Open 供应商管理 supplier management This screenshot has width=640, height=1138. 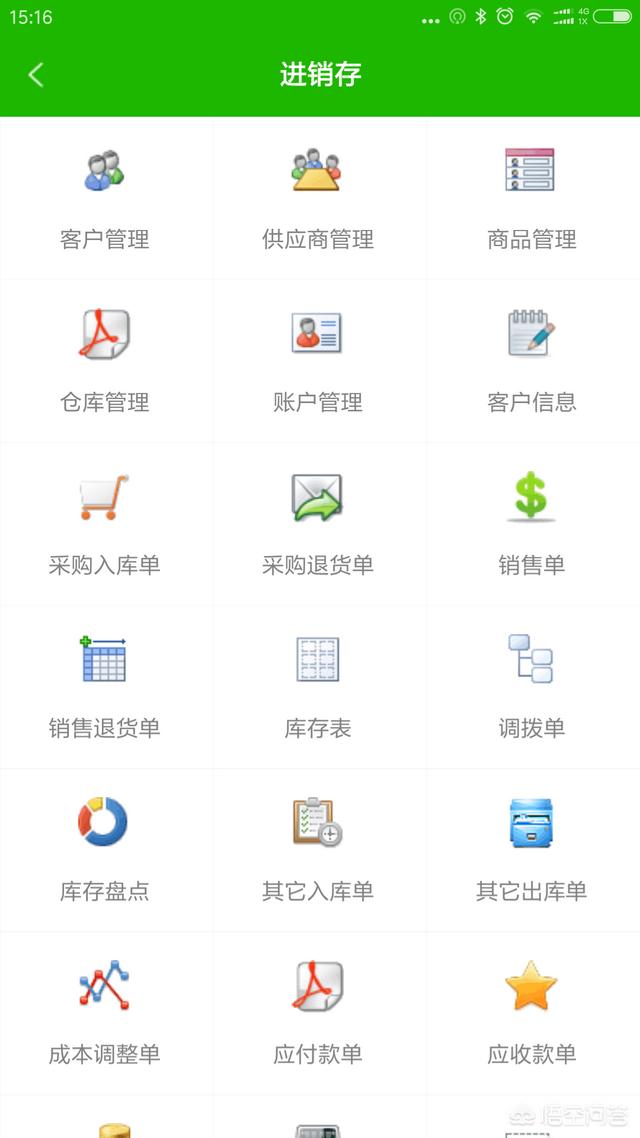pos(319,198)
